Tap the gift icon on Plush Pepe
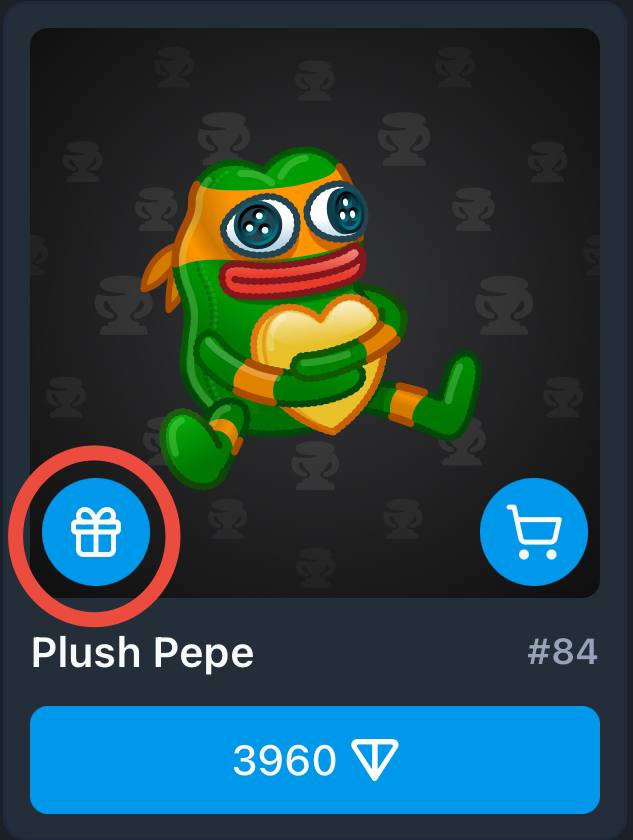Screen dimensions: 633x840 point(96,532)
